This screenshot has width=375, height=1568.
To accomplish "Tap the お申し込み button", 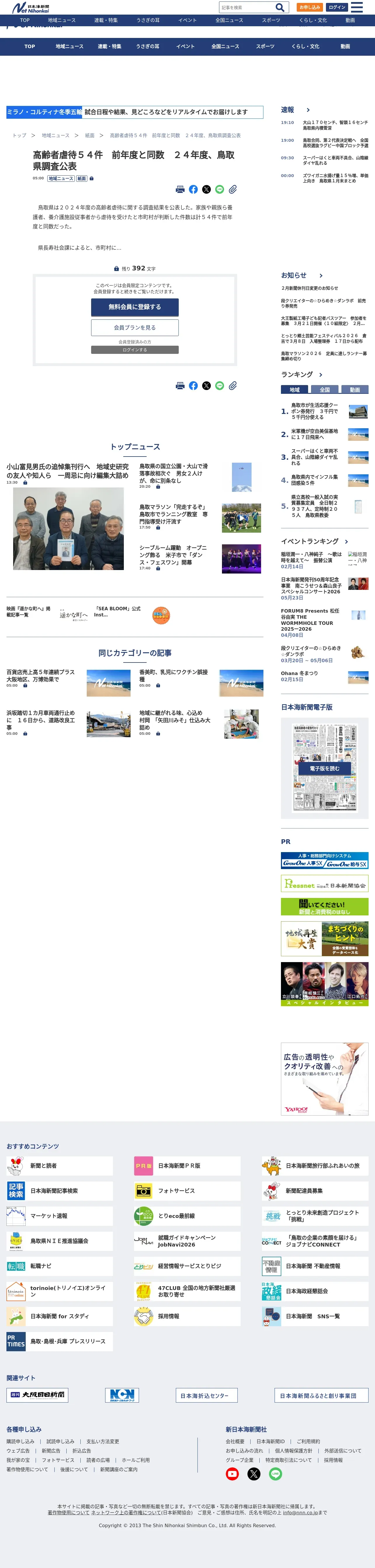I will [310, 7].
